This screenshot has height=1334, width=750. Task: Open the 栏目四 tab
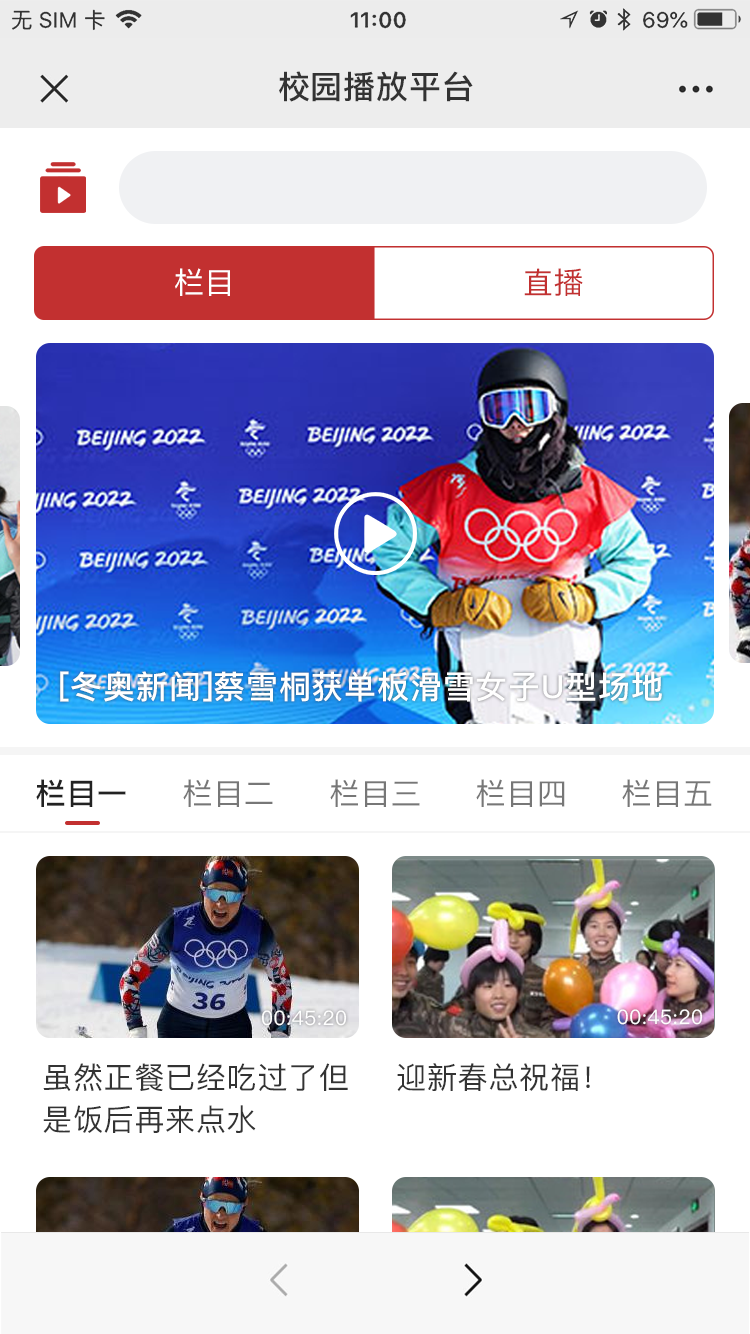[x=521, y=794]
